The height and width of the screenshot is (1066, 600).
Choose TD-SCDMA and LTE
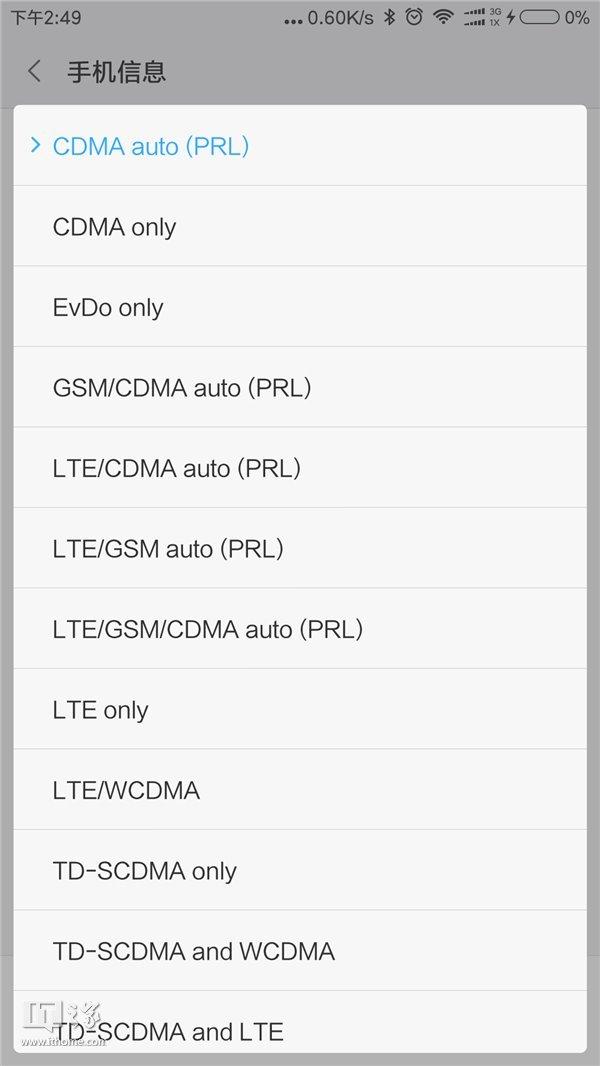click(x=168, y=1030)
